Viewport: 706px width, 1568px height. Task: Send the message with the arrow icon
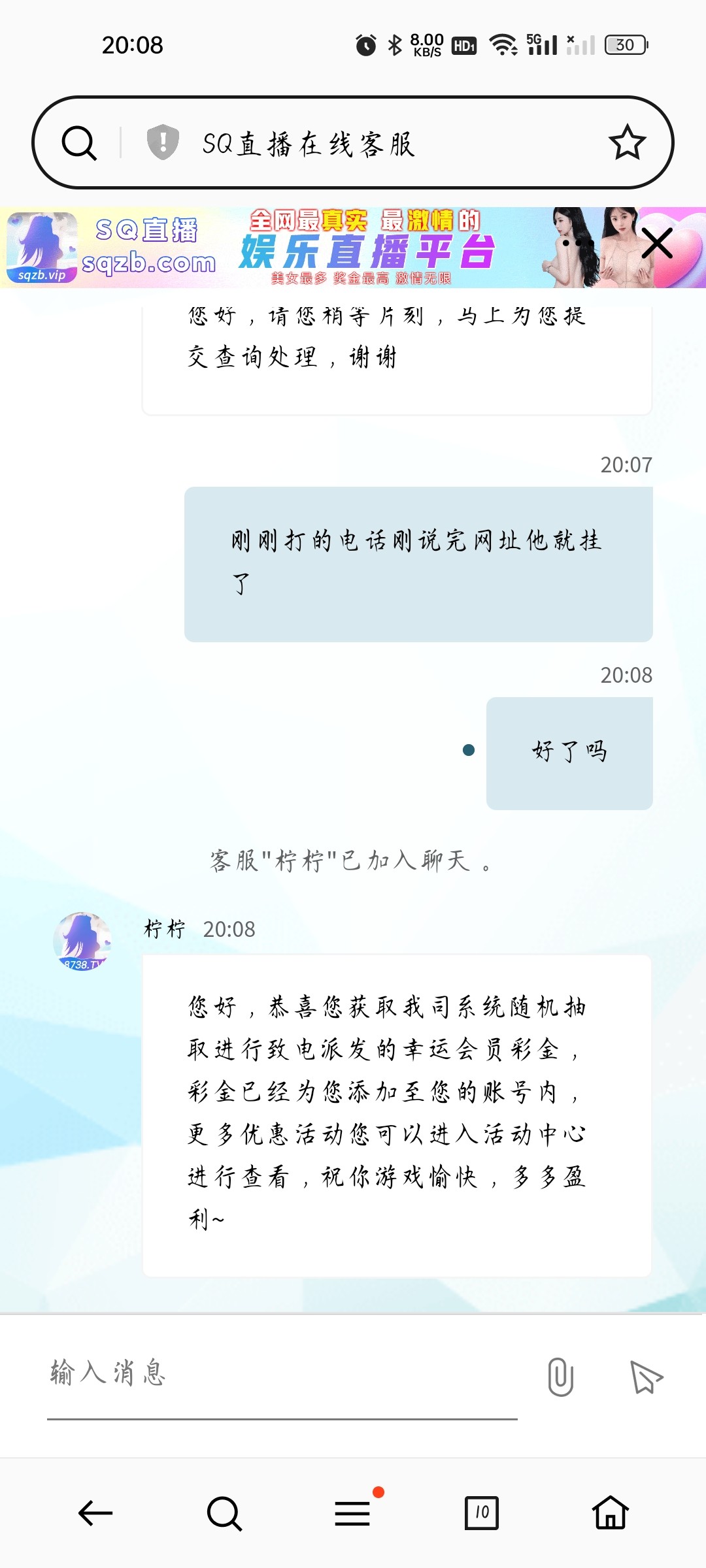coord(646,1377)
